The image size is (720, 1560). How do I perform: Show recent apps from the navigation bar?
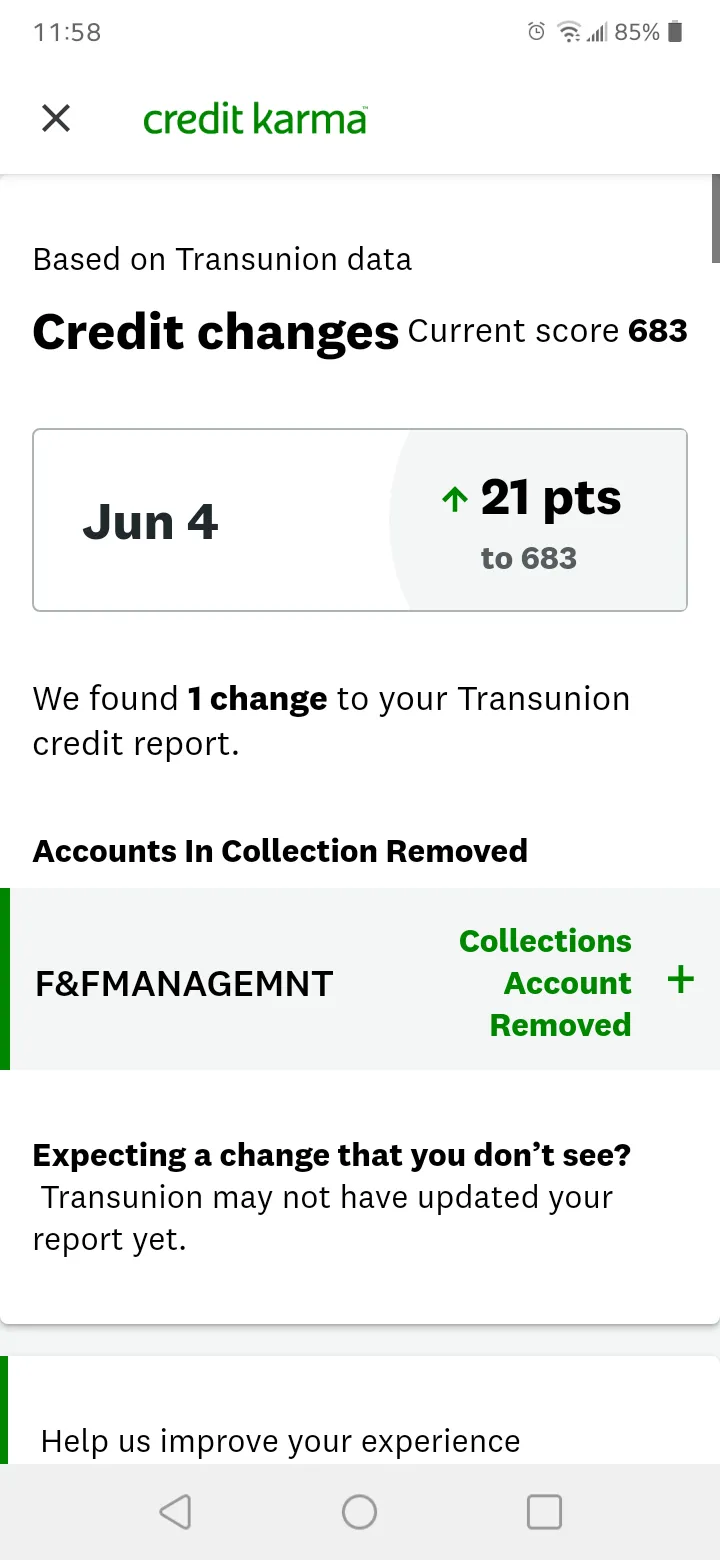point(544,1512)
